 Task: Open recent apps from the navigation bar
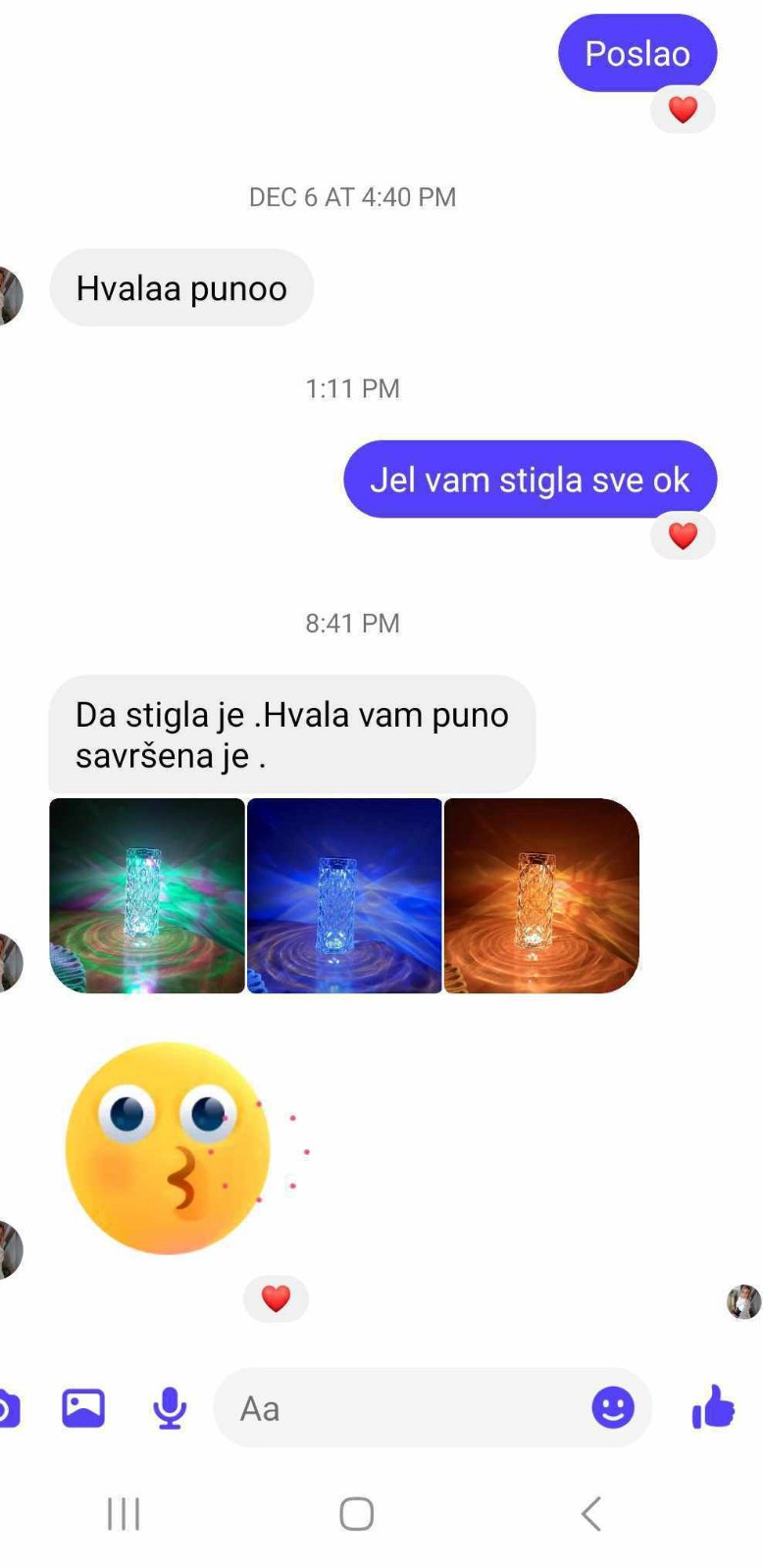(x=122, y=1513)
